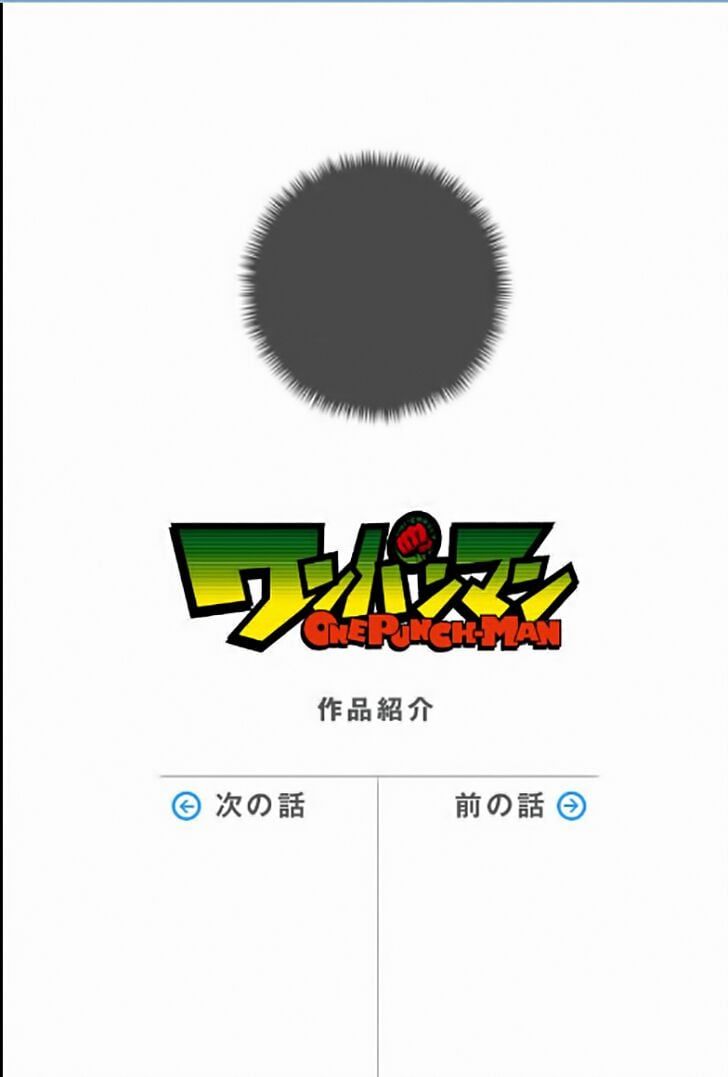
Task: Go to the next chapter (次の話)
Action: click(240, 806)
